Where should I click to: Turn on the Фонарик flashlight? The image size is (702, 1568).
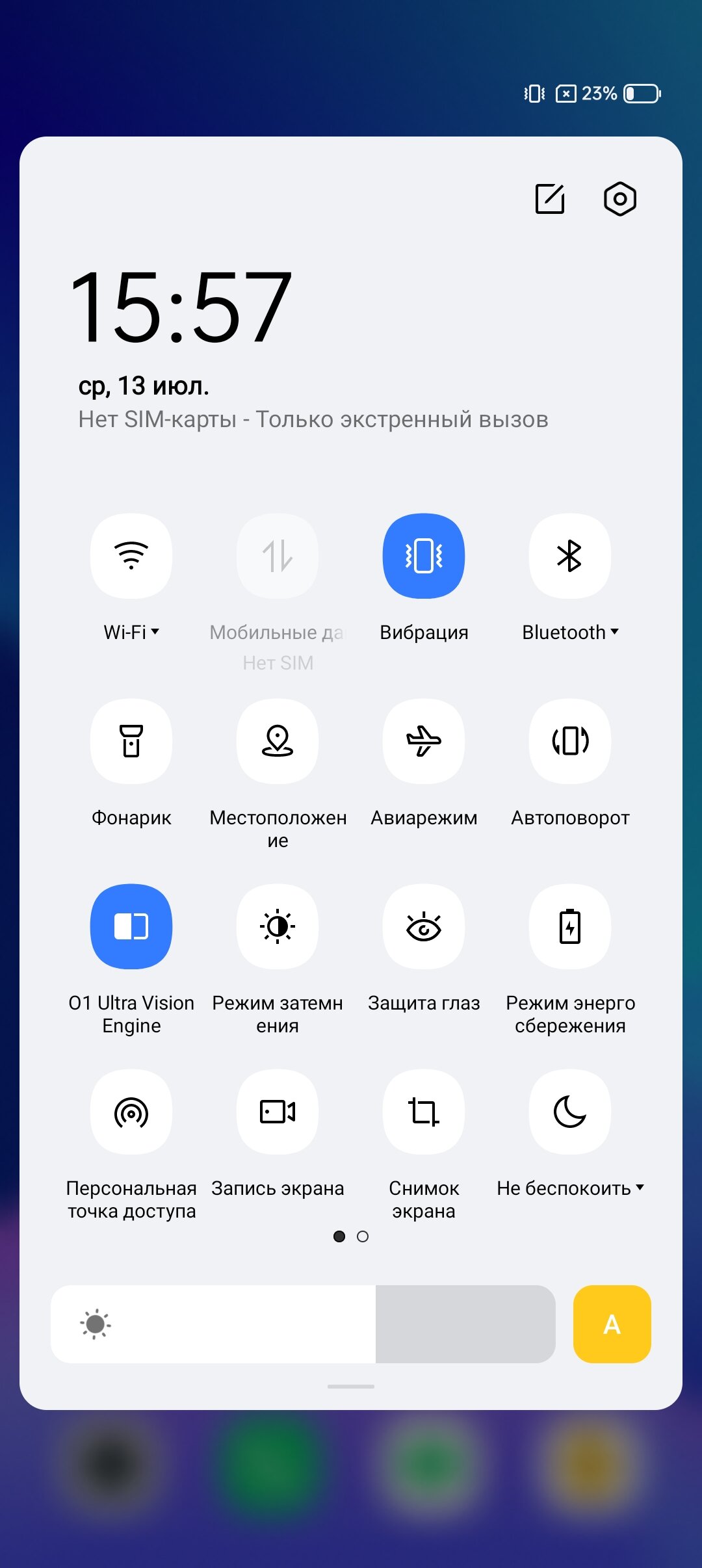pyautogui.click(x=131, y=741)
